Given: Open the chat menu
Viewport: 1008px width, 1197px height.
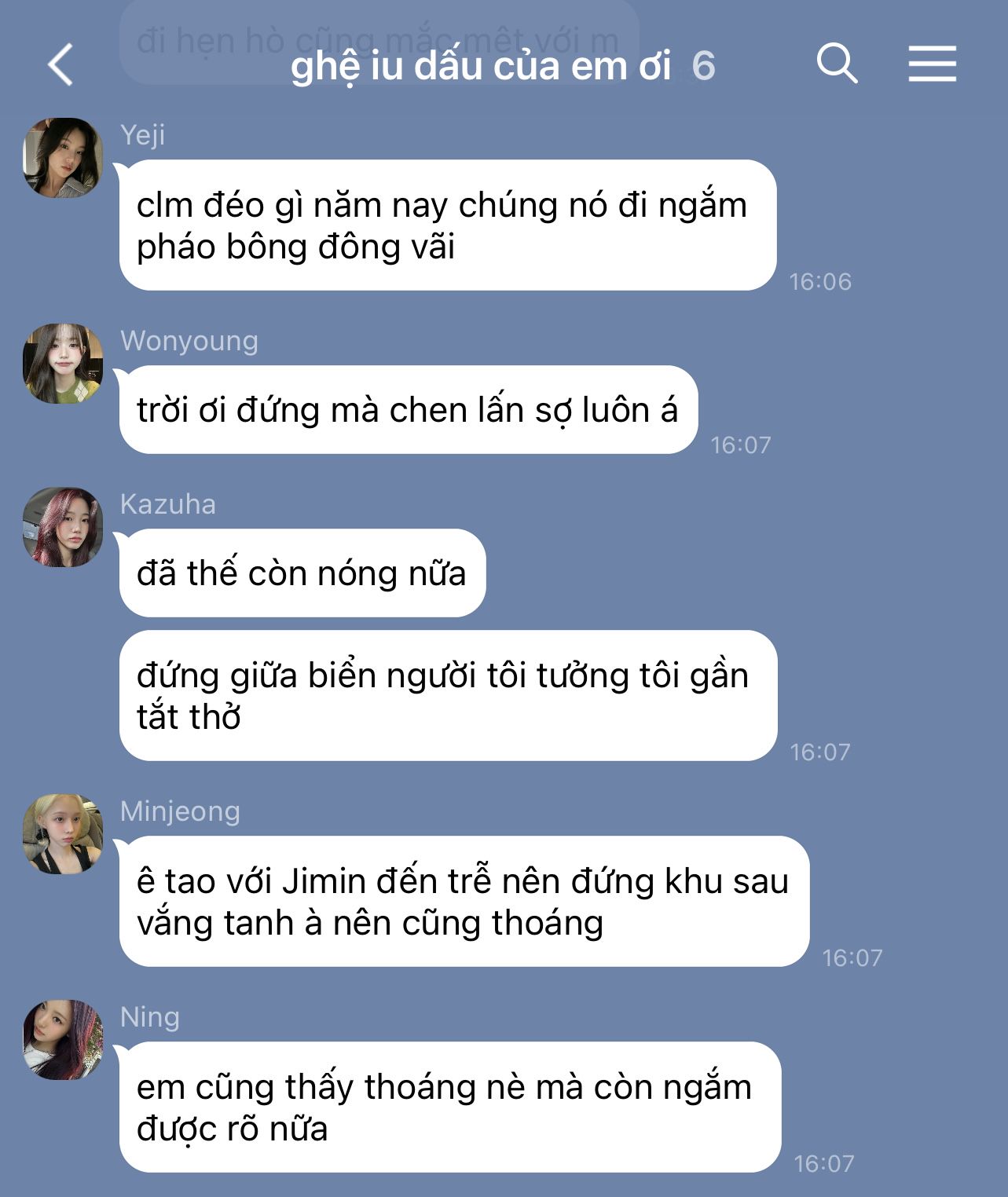Looking at the screenshot, I should 932,64.
